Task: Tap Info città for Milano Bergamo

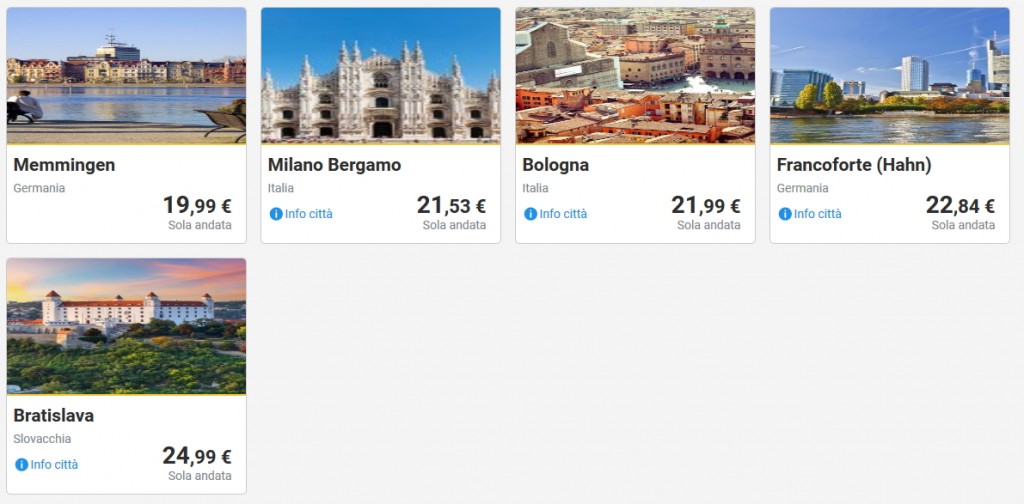Action: (x=301, y=214)
